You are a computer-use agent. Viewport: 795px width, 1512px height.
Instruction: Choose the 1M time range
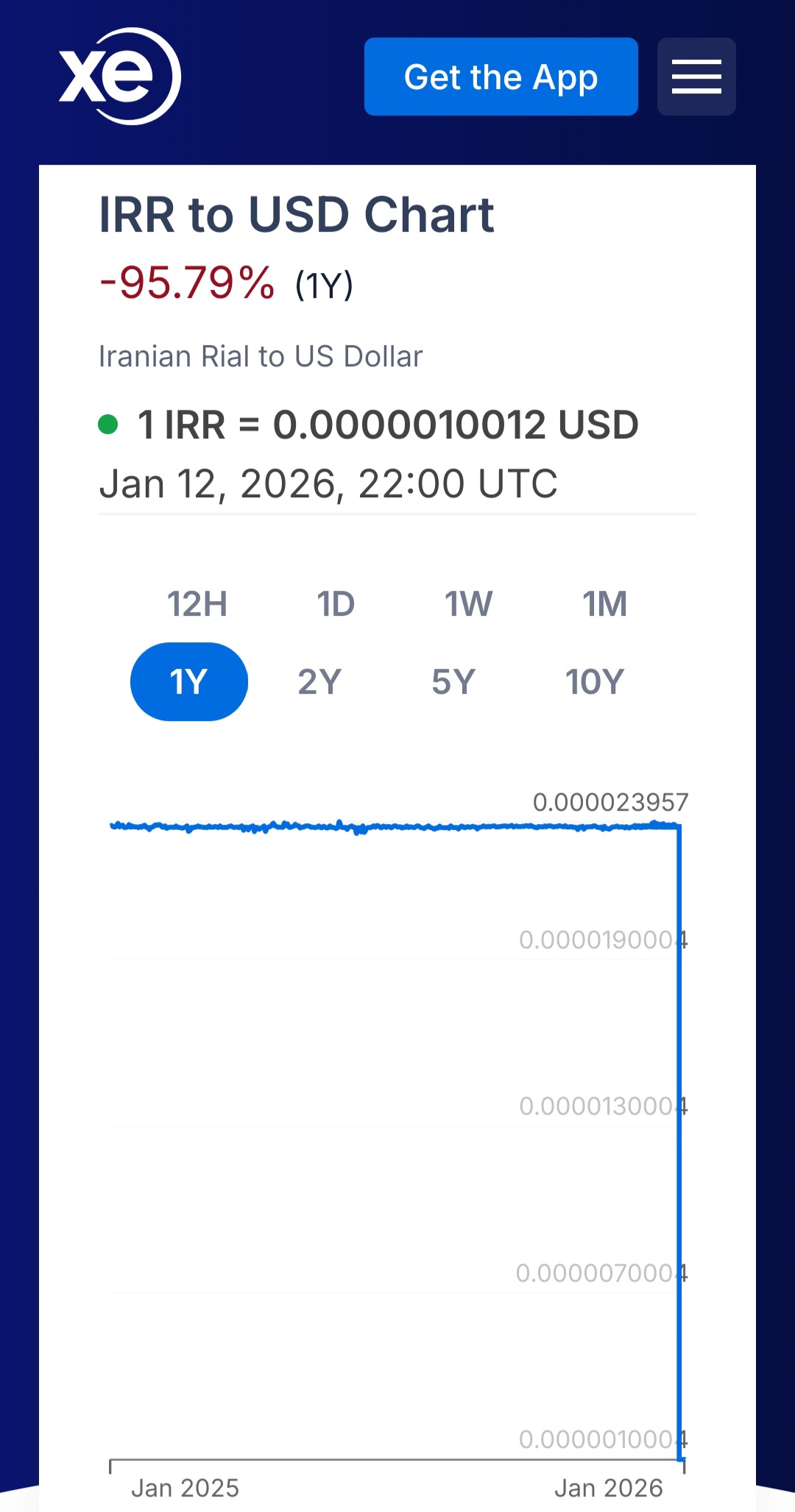point(604,604)
